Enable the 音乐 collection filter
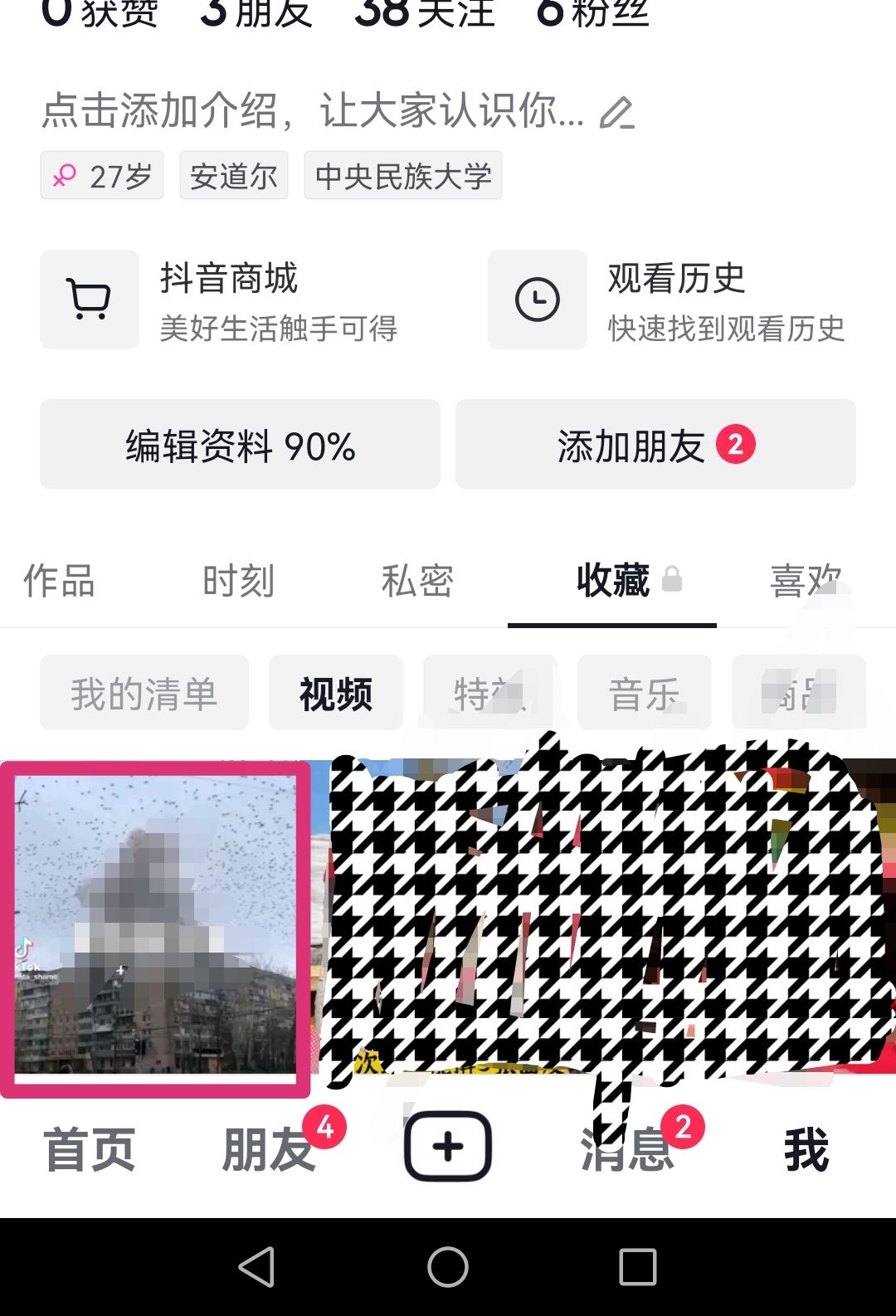Screen dimensions: 896x1316 645,692
